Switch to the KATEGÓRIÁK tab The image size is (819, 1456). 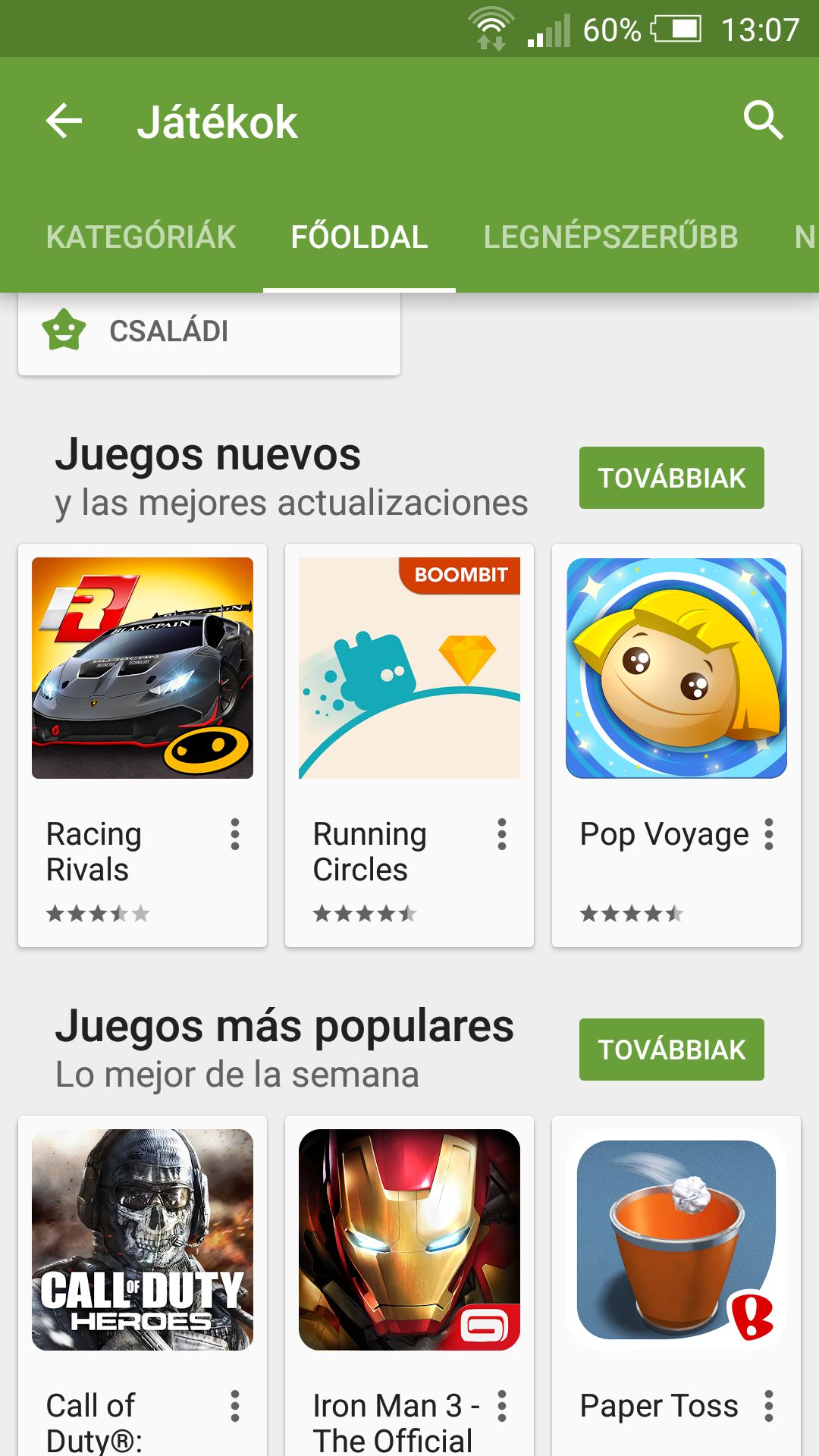[141, 237]
